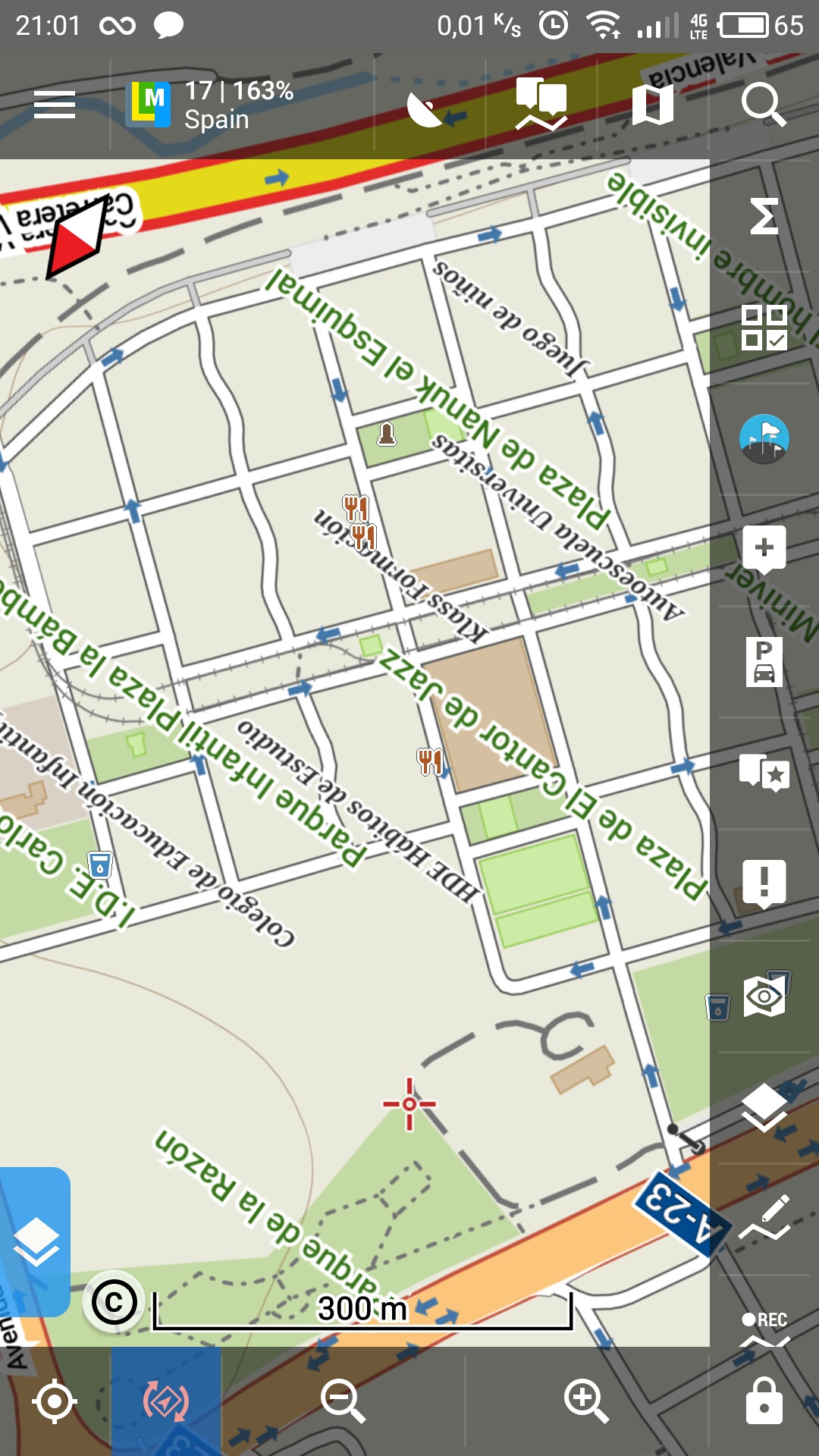Open the map selection icon
The height and width of the screenshot is (1456, 819).
pyautogui.click(x=653, y=105)
